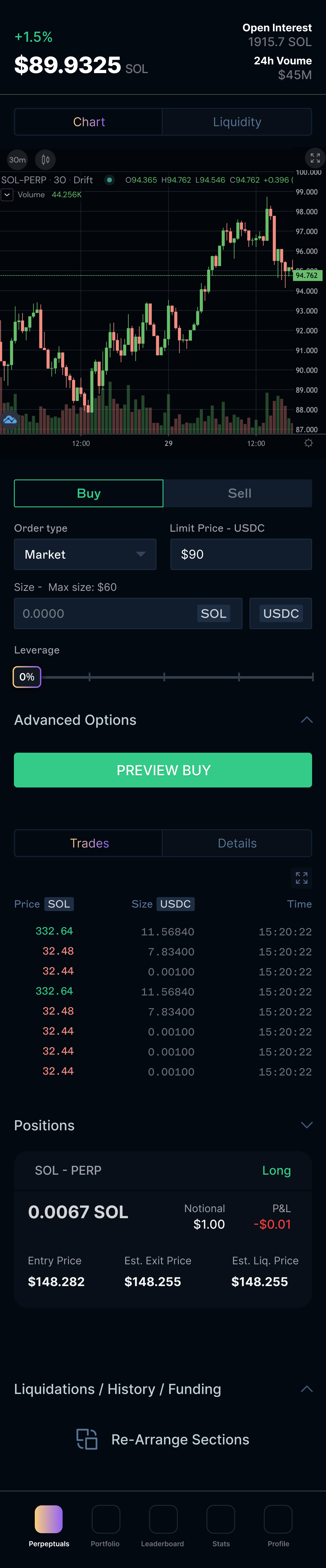Open the Market order type dropdown
This screenshot has width=326, height=1568.
[85, 554]
